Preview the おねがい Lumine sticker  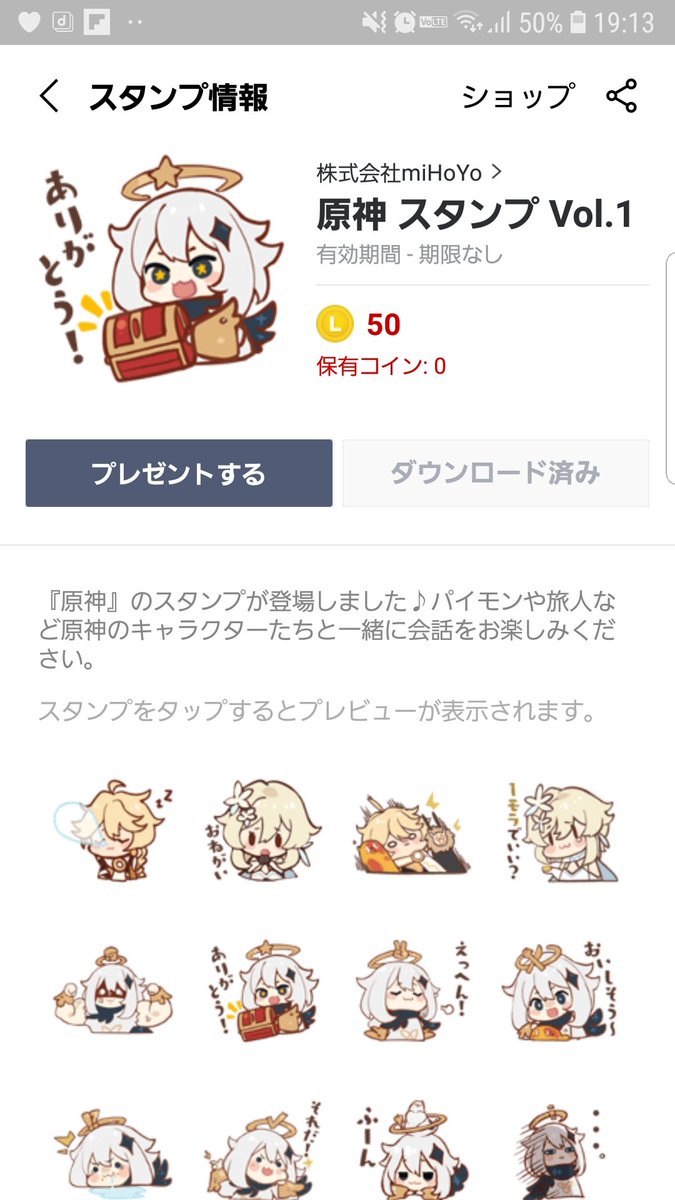264,830
